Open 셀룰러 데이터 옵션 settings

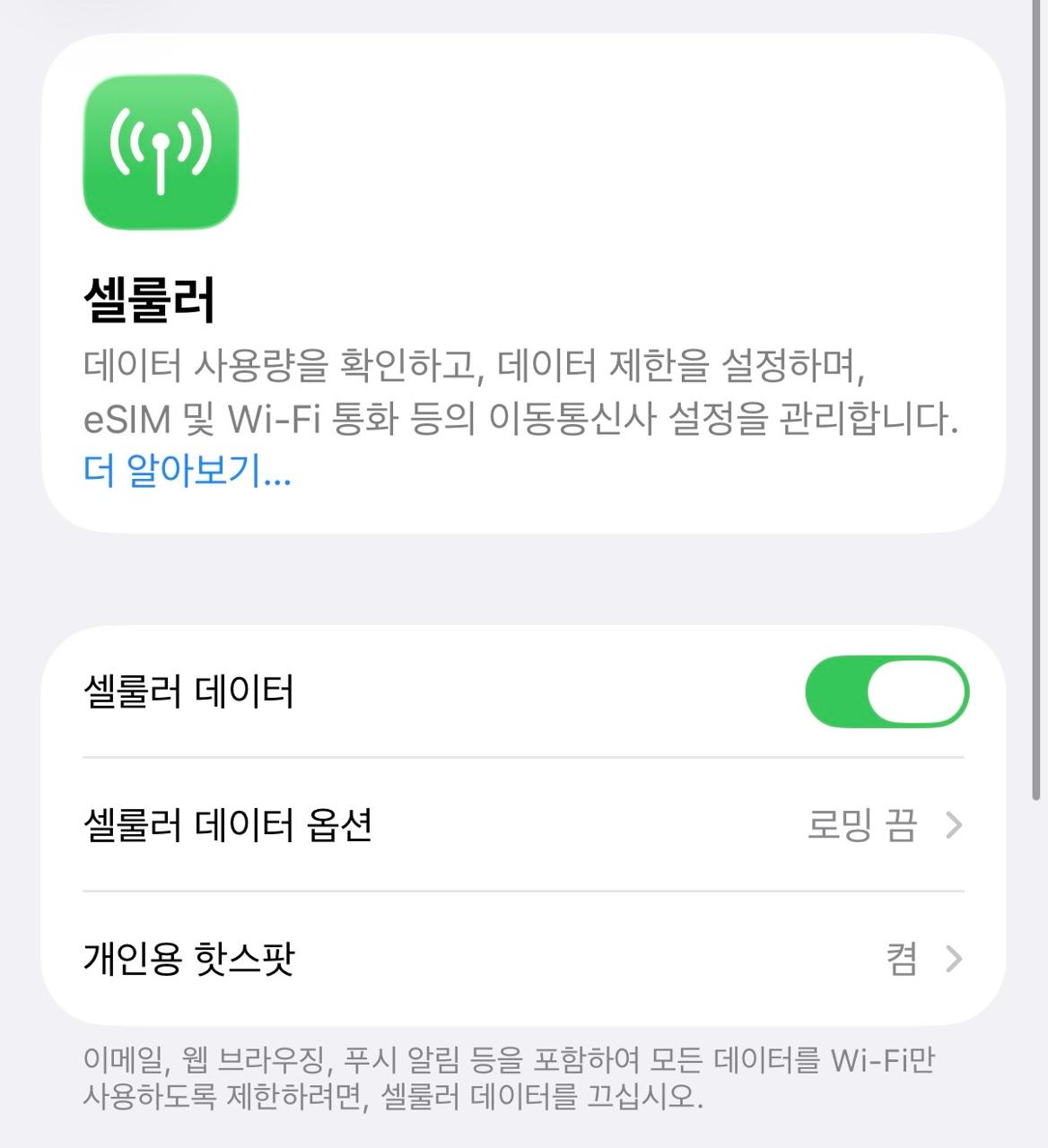(x=523, y=825)
